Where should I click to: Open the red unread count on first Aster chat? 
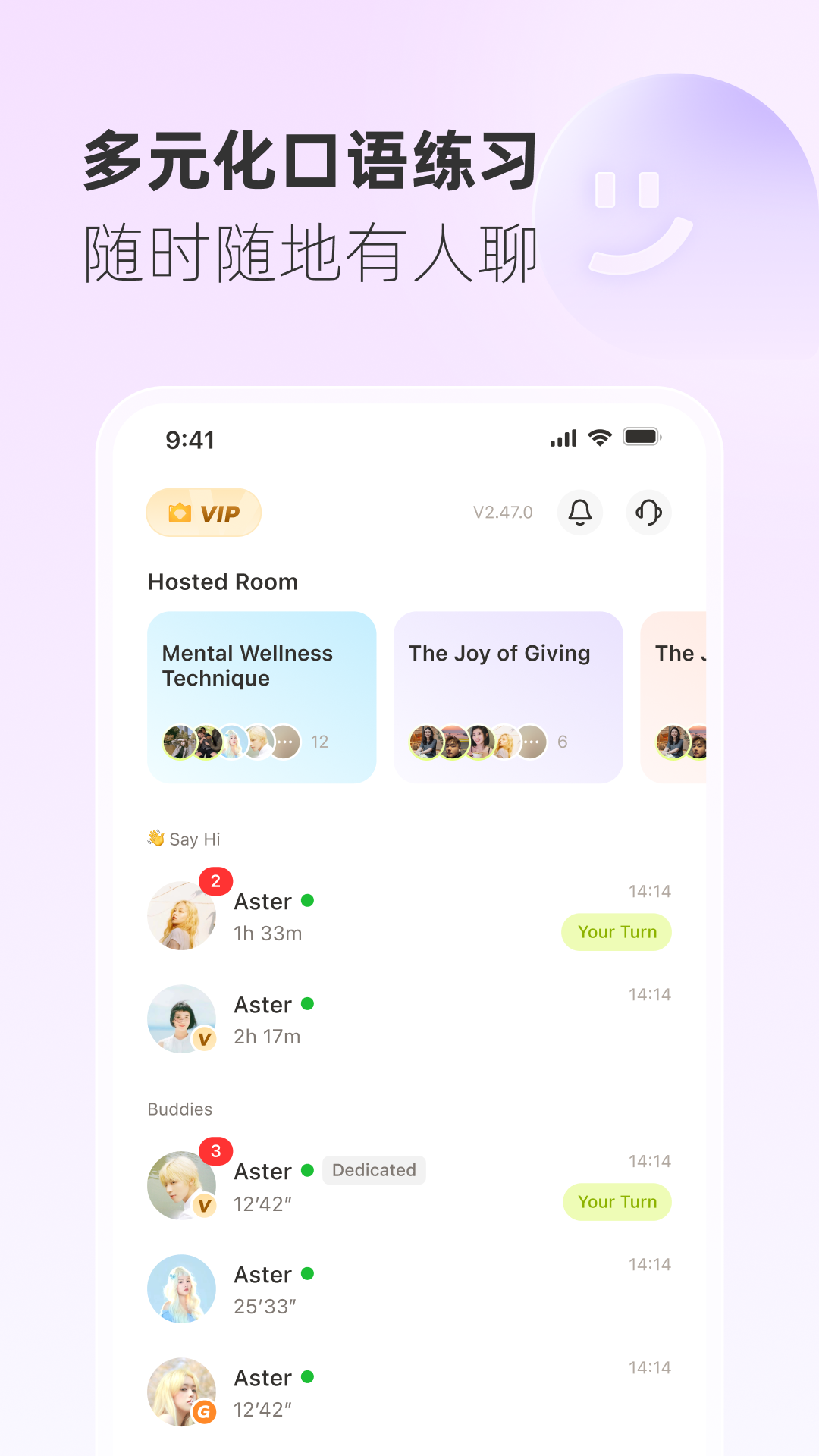pos(215,880)
